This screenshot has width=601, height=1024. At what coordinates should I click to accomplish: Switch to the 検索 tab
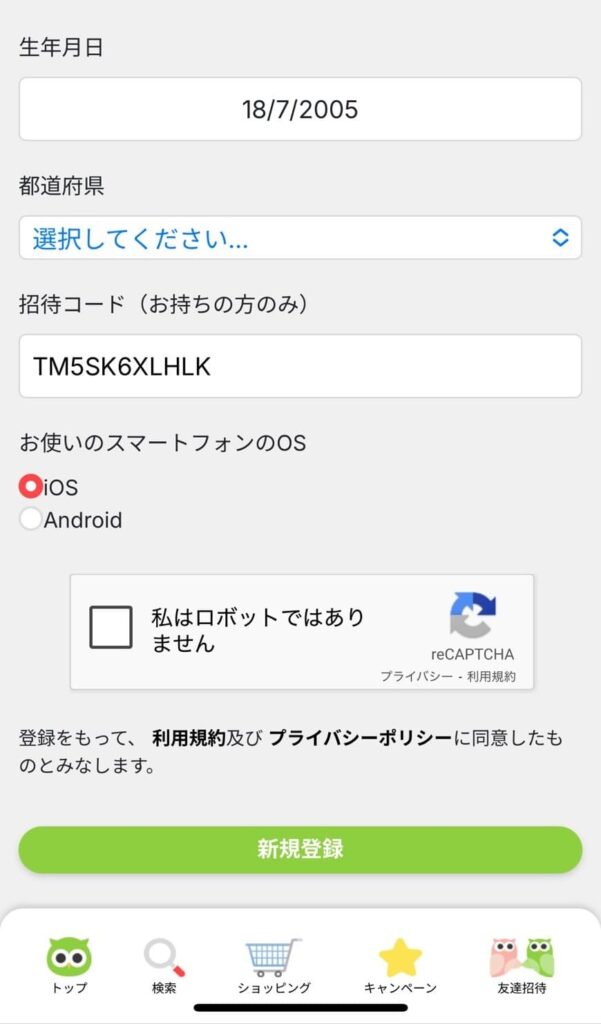[164, 965]
